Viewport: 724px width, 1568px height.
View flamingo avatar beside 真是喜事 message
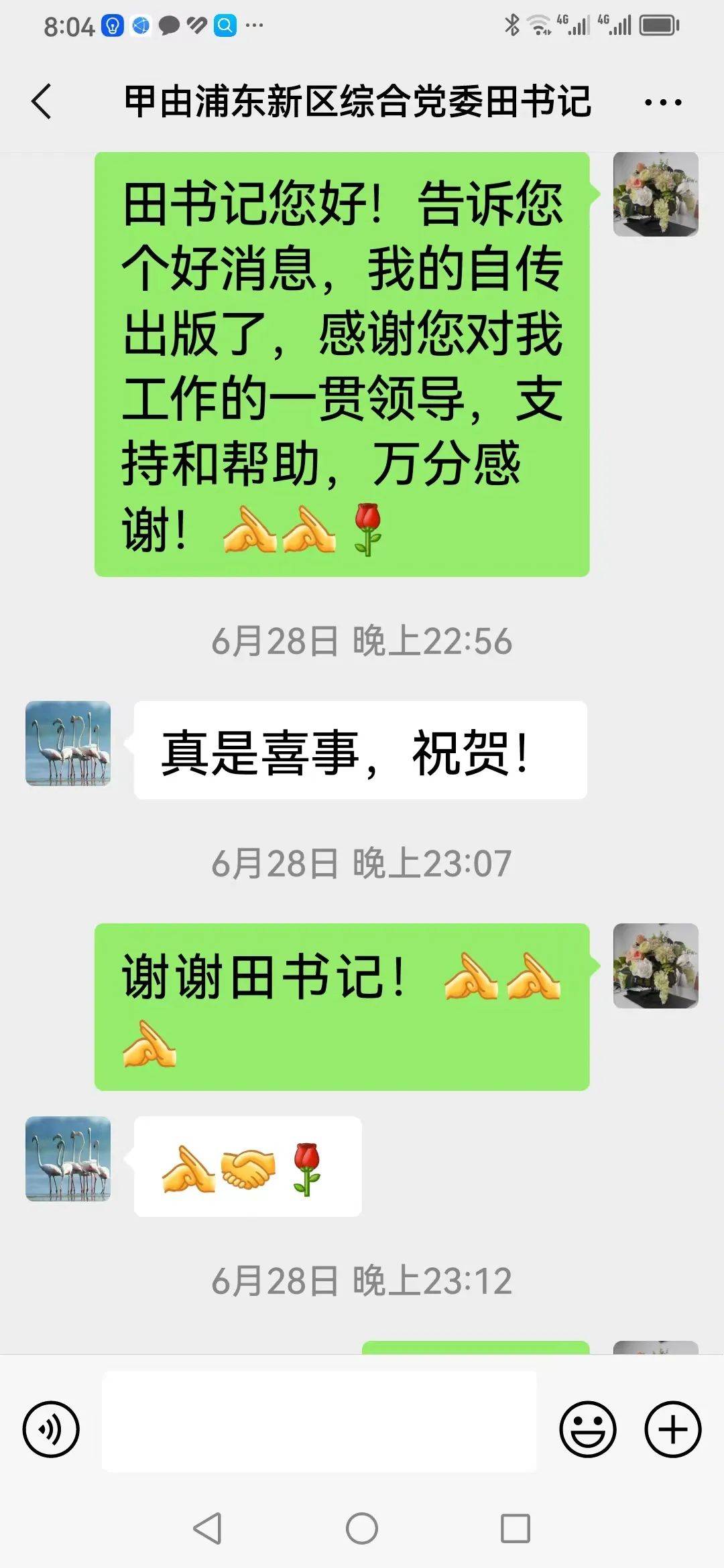(68, 743)
